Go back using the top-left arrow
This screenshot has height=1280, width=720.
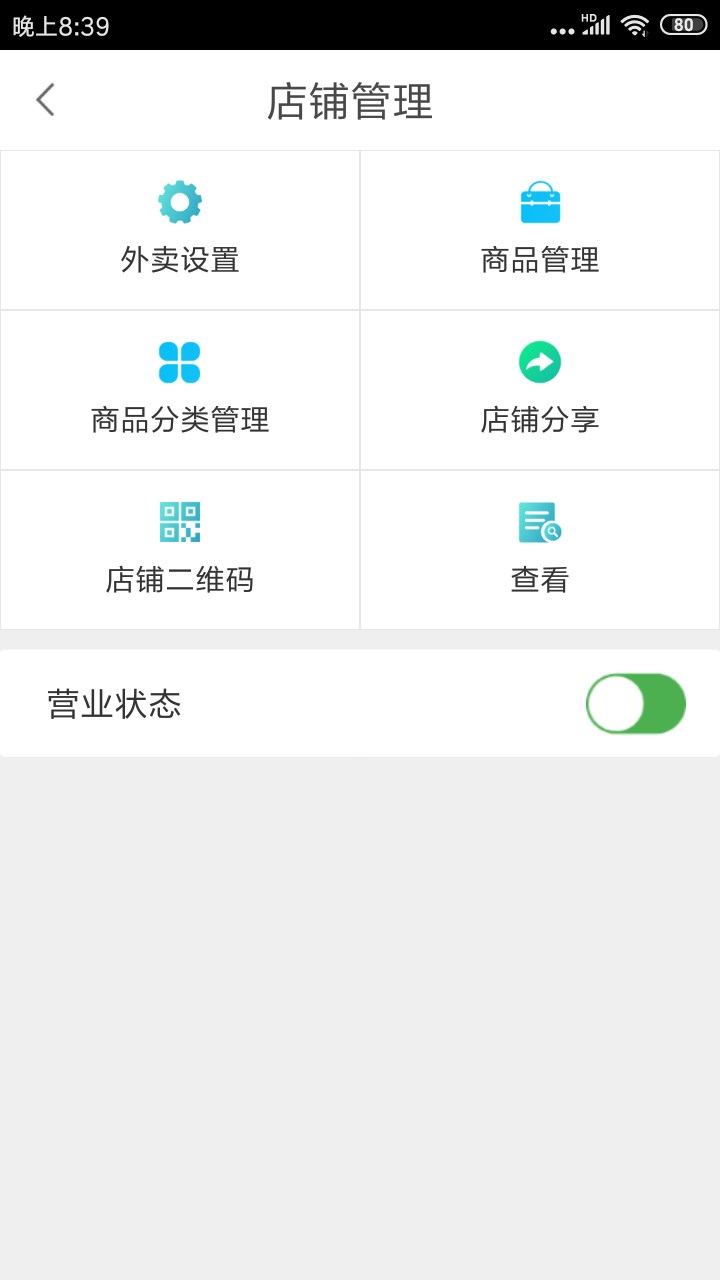(x=45, y=100)
